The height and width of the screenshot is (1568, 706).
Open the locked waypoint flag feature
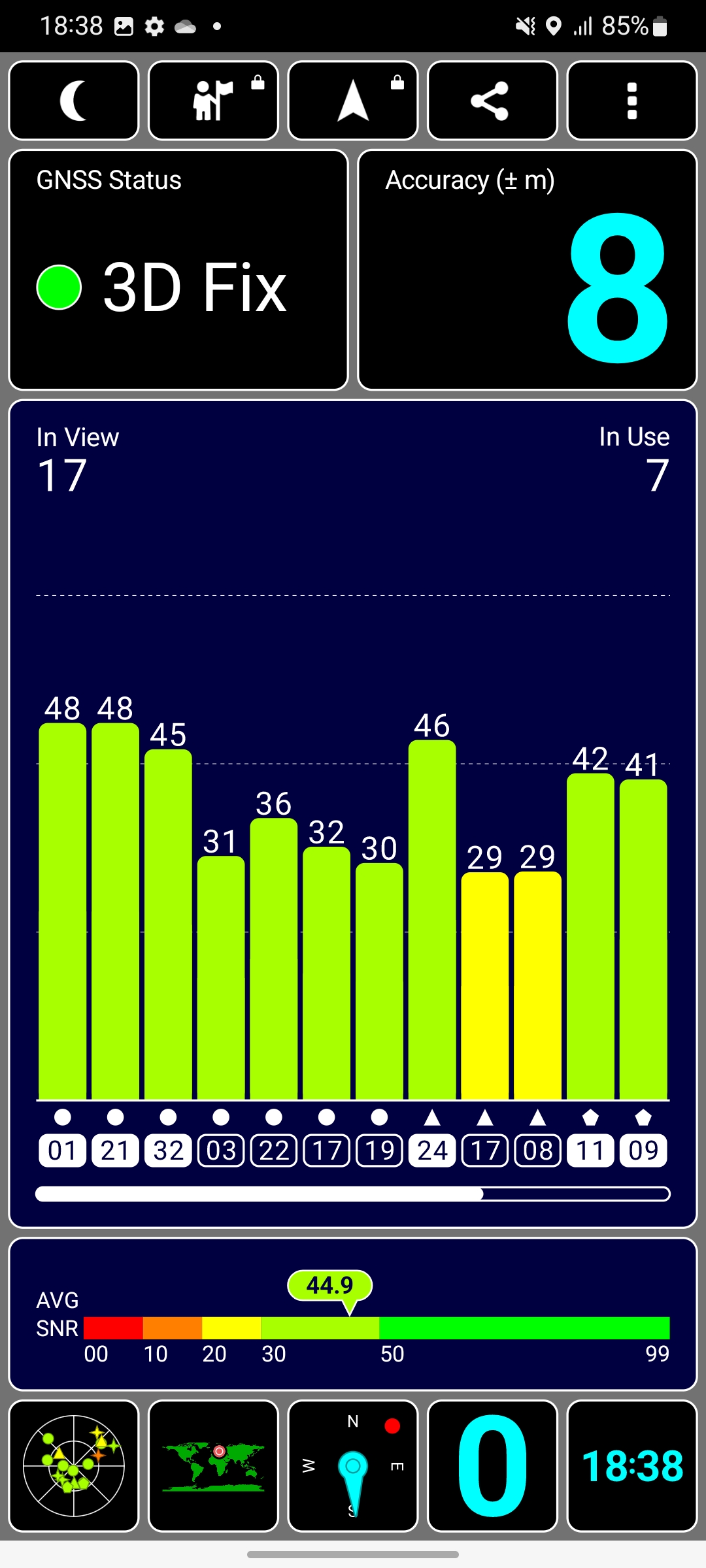[x=213, y=101]
